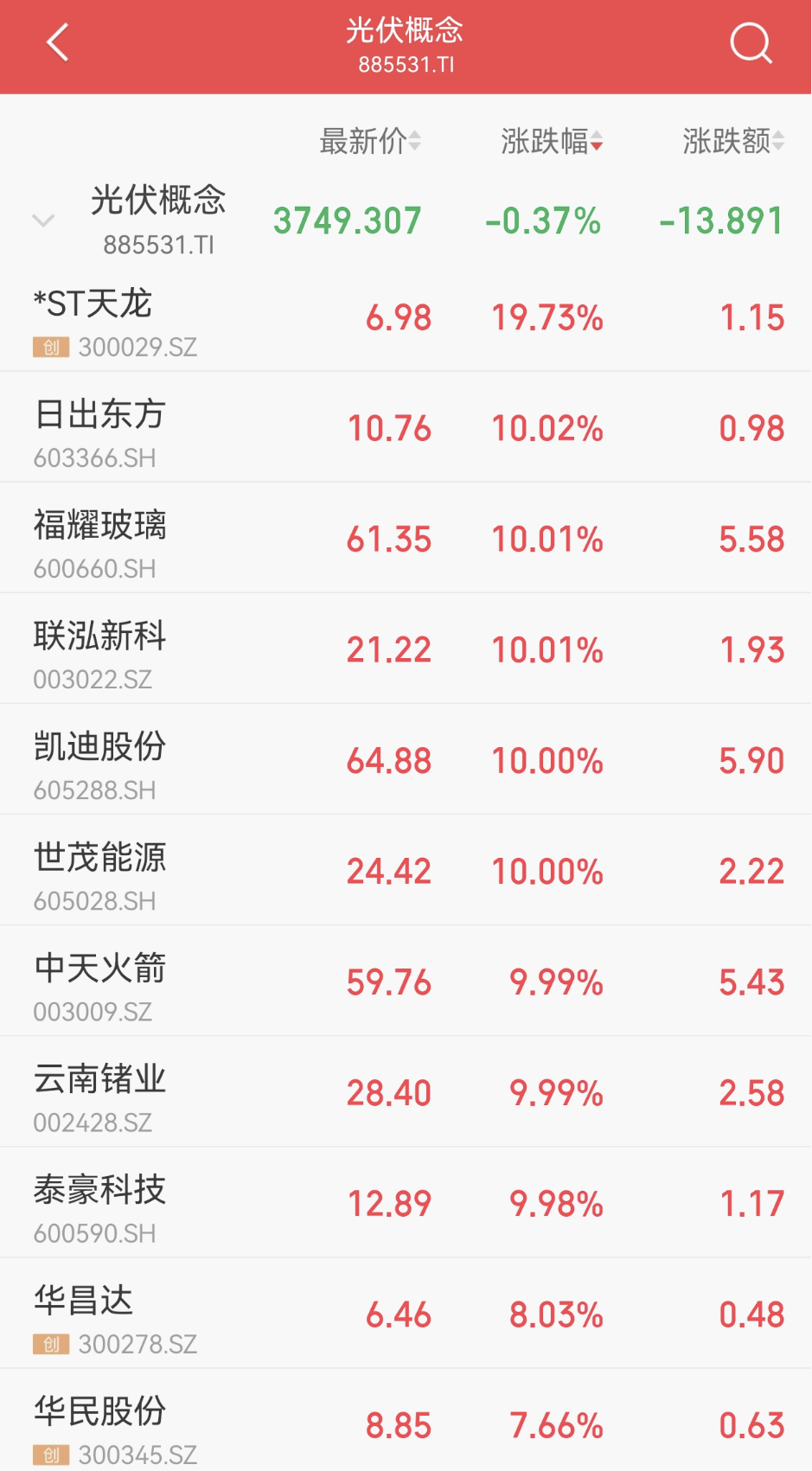Open 凯迪股份 stock details
Viewport: 812px width, 1471px height.
(406, 759)
